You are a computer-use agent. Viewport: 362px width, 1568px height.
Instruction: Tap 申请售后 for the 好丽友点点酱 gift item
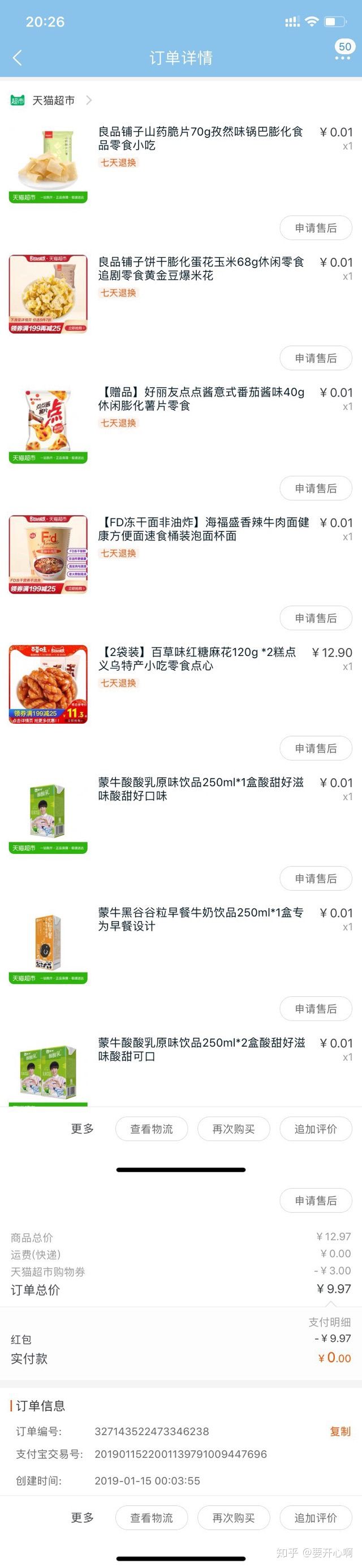pos(315,488)
